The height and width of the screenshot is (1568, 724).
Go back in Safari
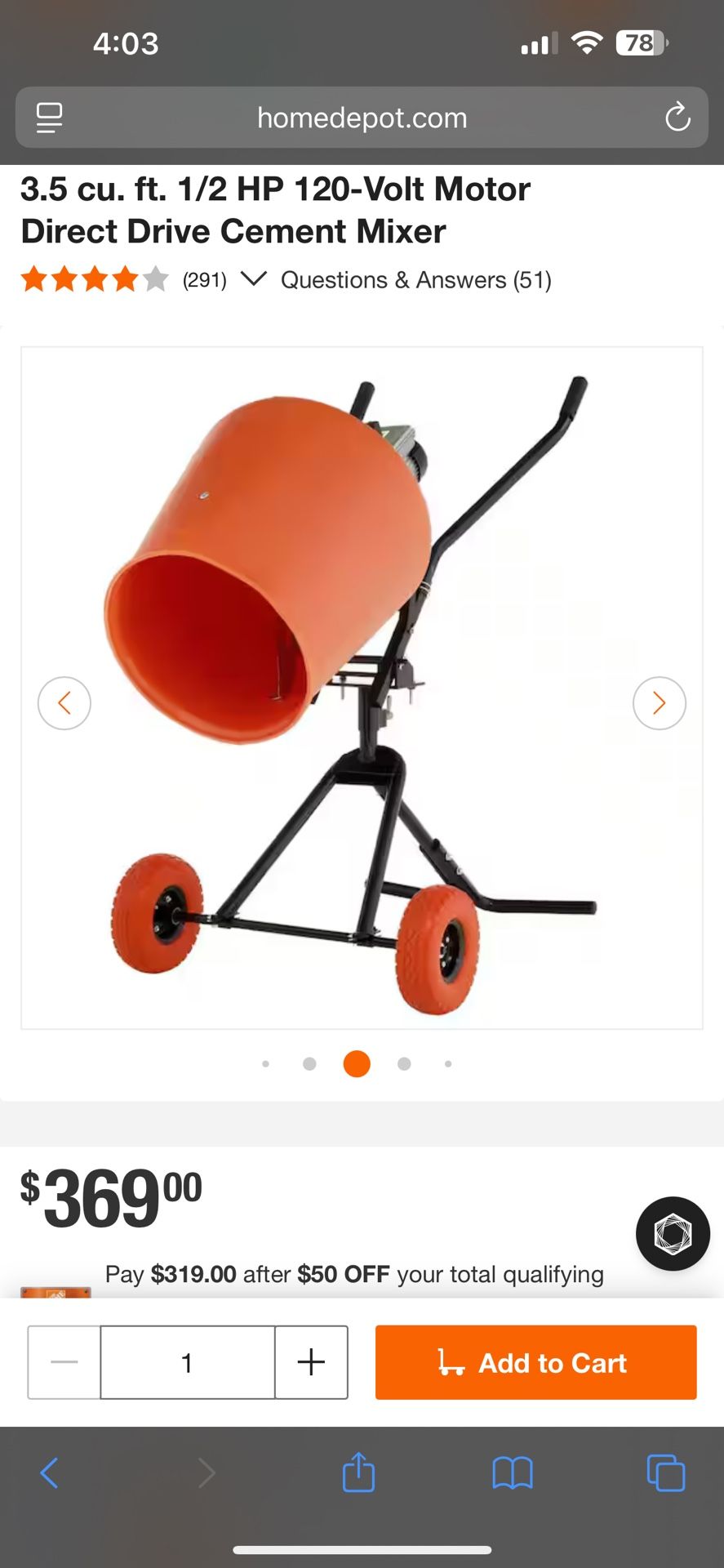[50, 1472]
